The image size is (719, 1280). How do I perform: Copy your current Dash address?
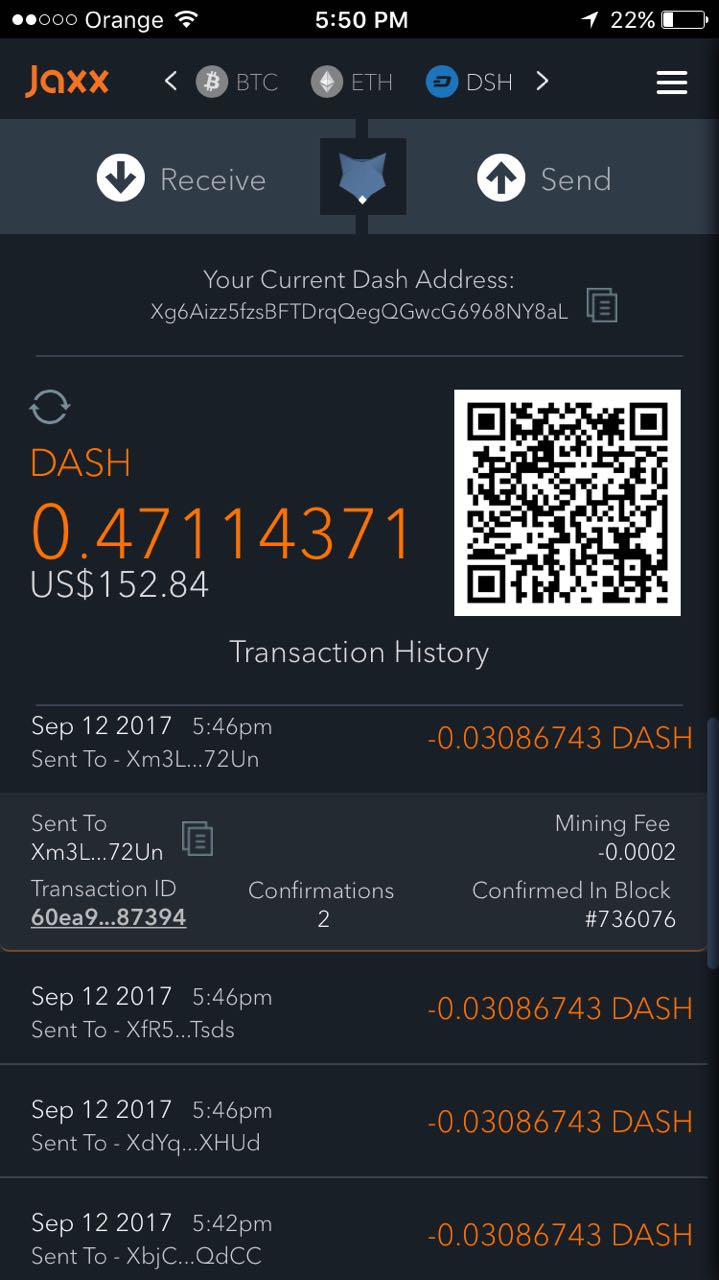coord(602,305)
